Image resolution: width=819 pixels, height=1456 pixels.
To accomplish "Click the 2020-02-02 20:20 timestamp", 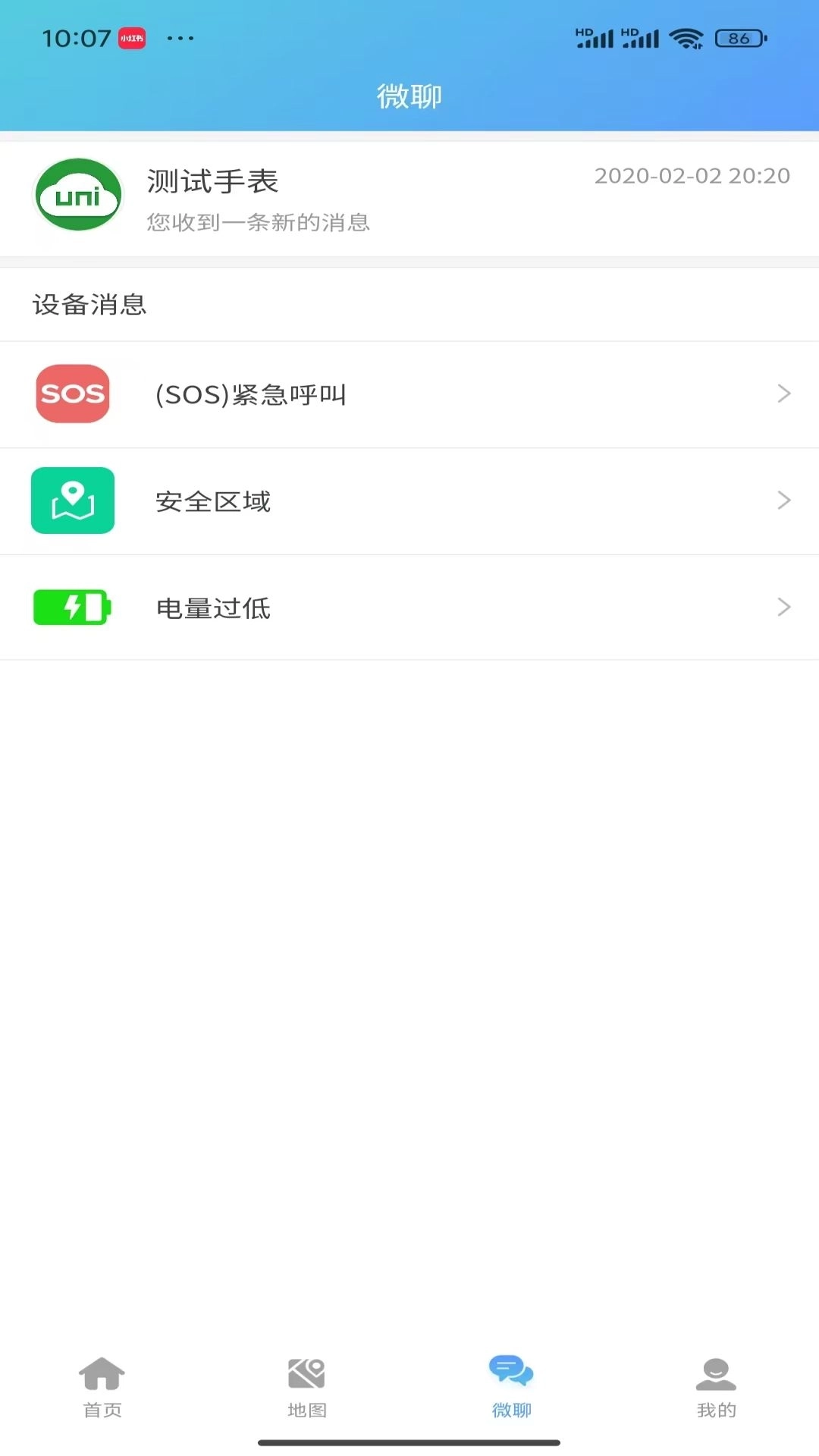I will point(691,175).
